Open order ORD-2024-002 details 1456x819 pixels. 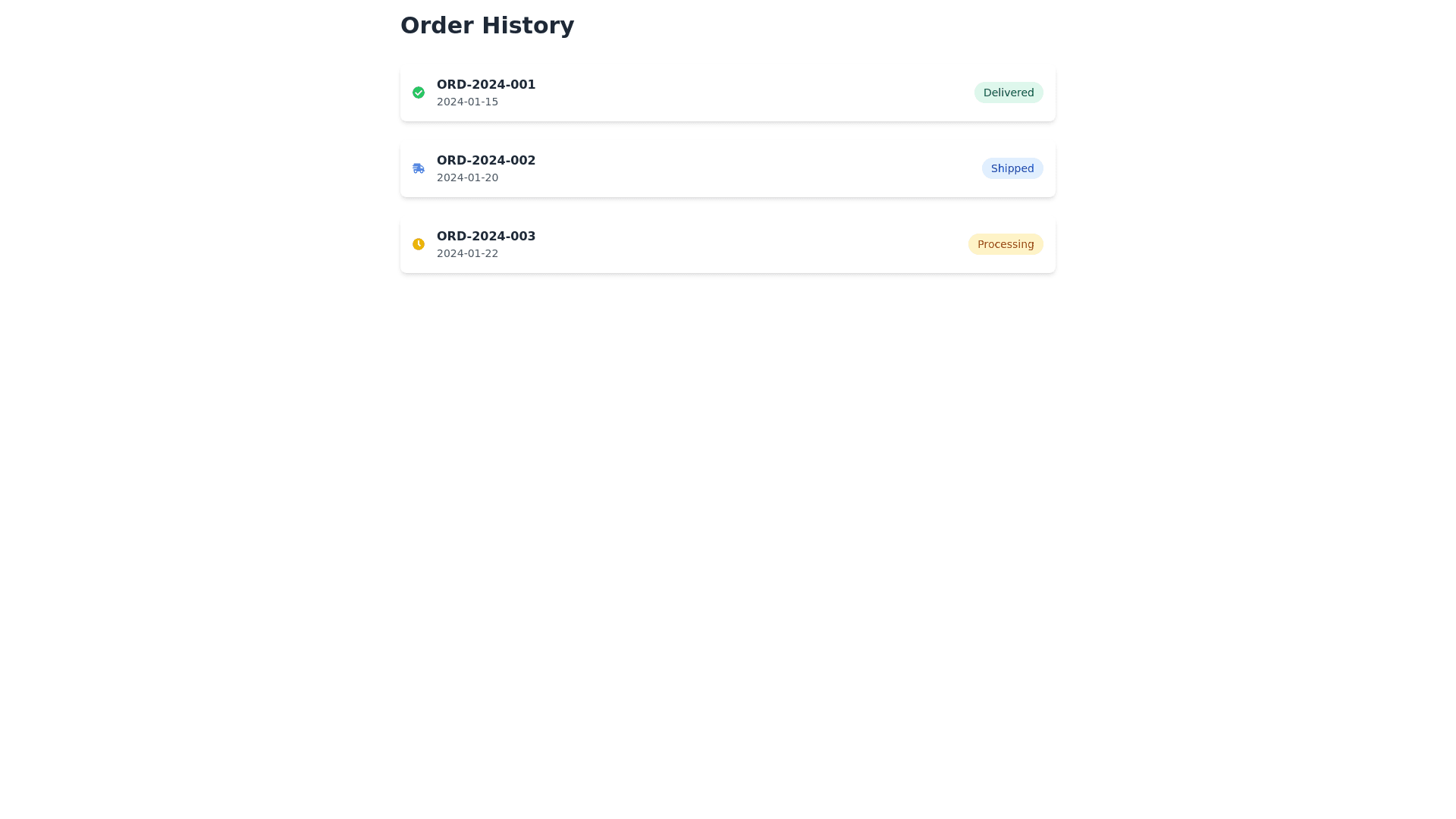click(x=485, y=161)
